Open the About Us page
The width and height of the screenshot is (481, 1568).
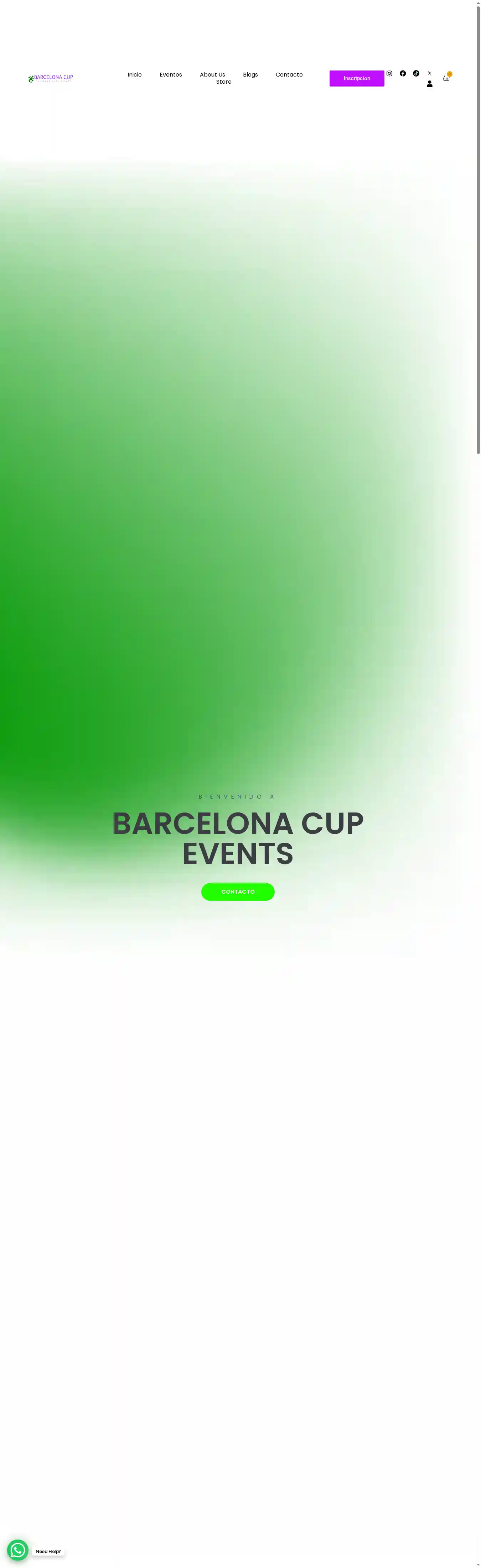[x=212, y=75]
